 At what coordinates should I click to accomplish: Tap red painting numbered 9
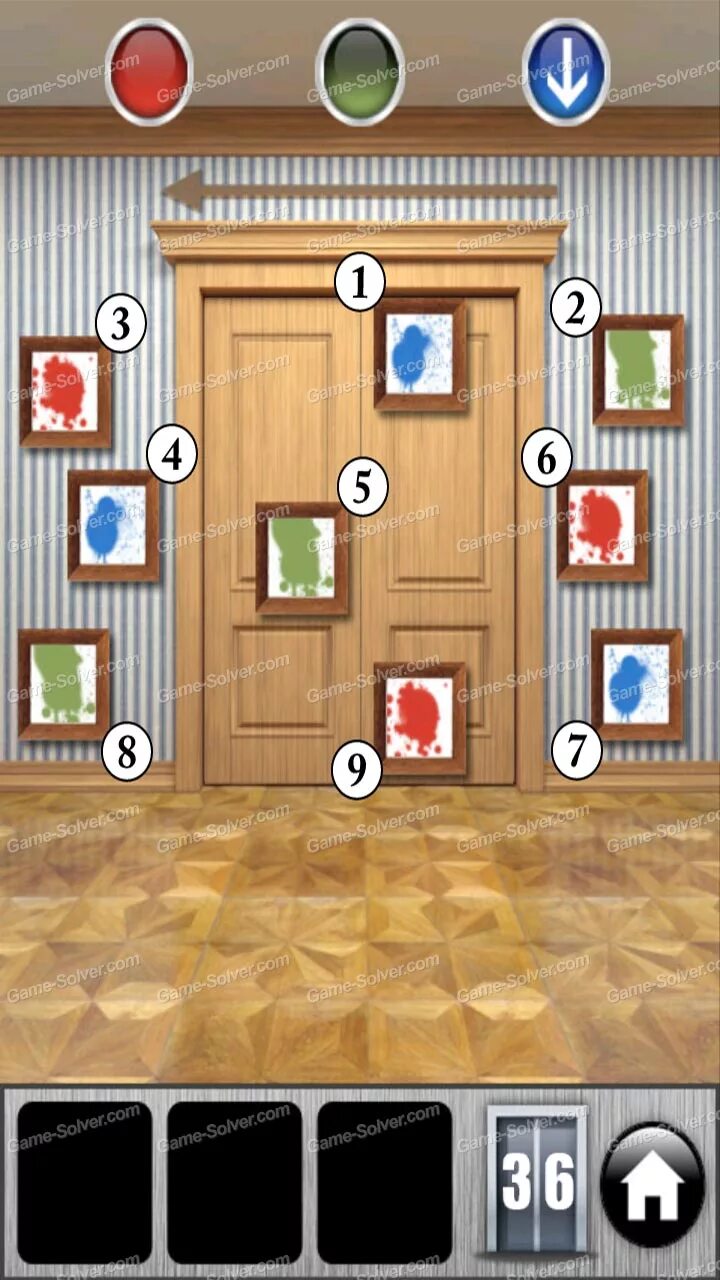click(x=420, y=718)
